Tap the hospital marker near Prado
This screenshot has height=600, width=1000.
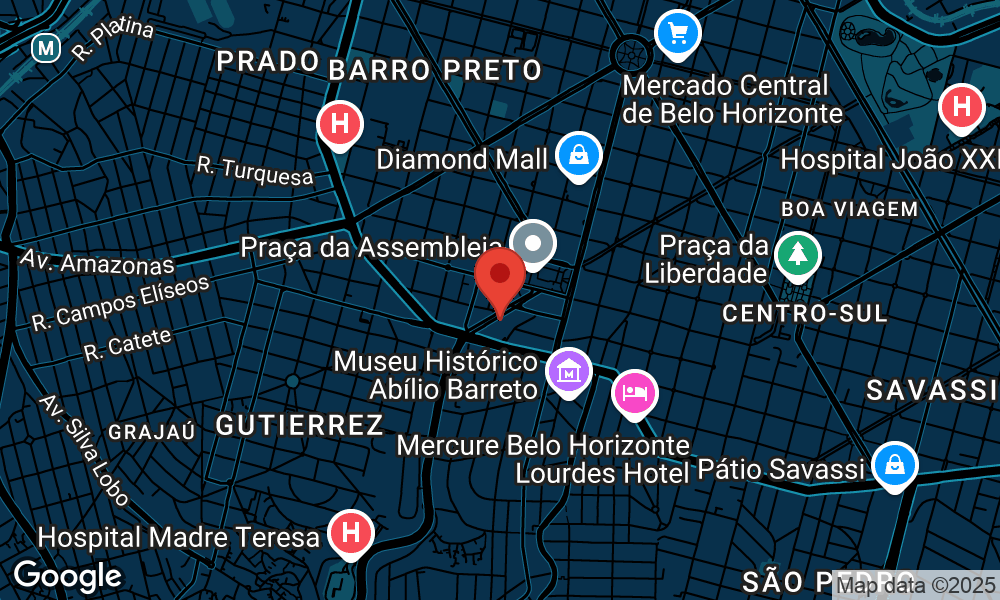tap(339, 125)
